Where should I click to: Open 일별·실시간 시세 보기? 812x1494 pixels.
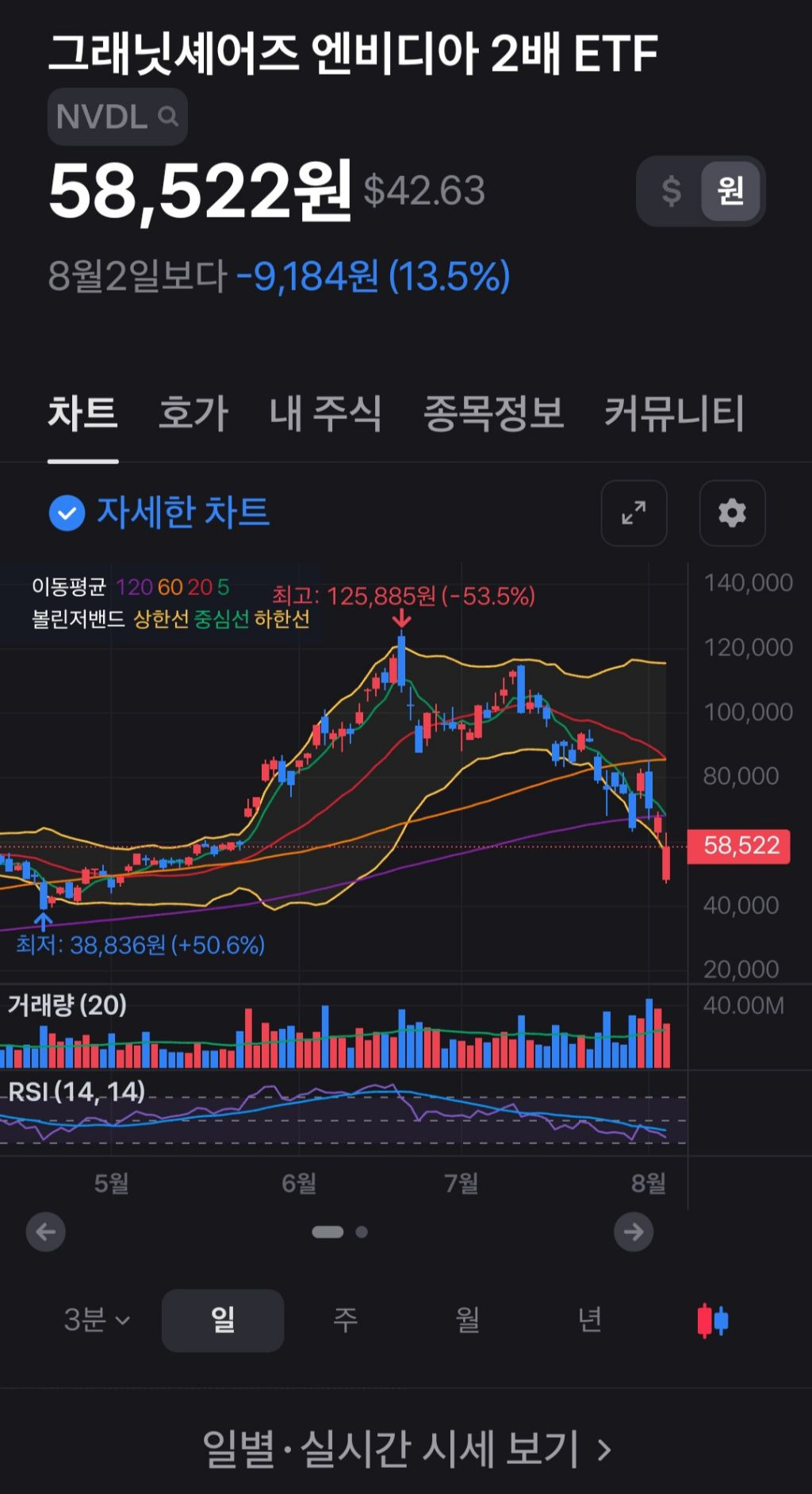coord(406,1449)
